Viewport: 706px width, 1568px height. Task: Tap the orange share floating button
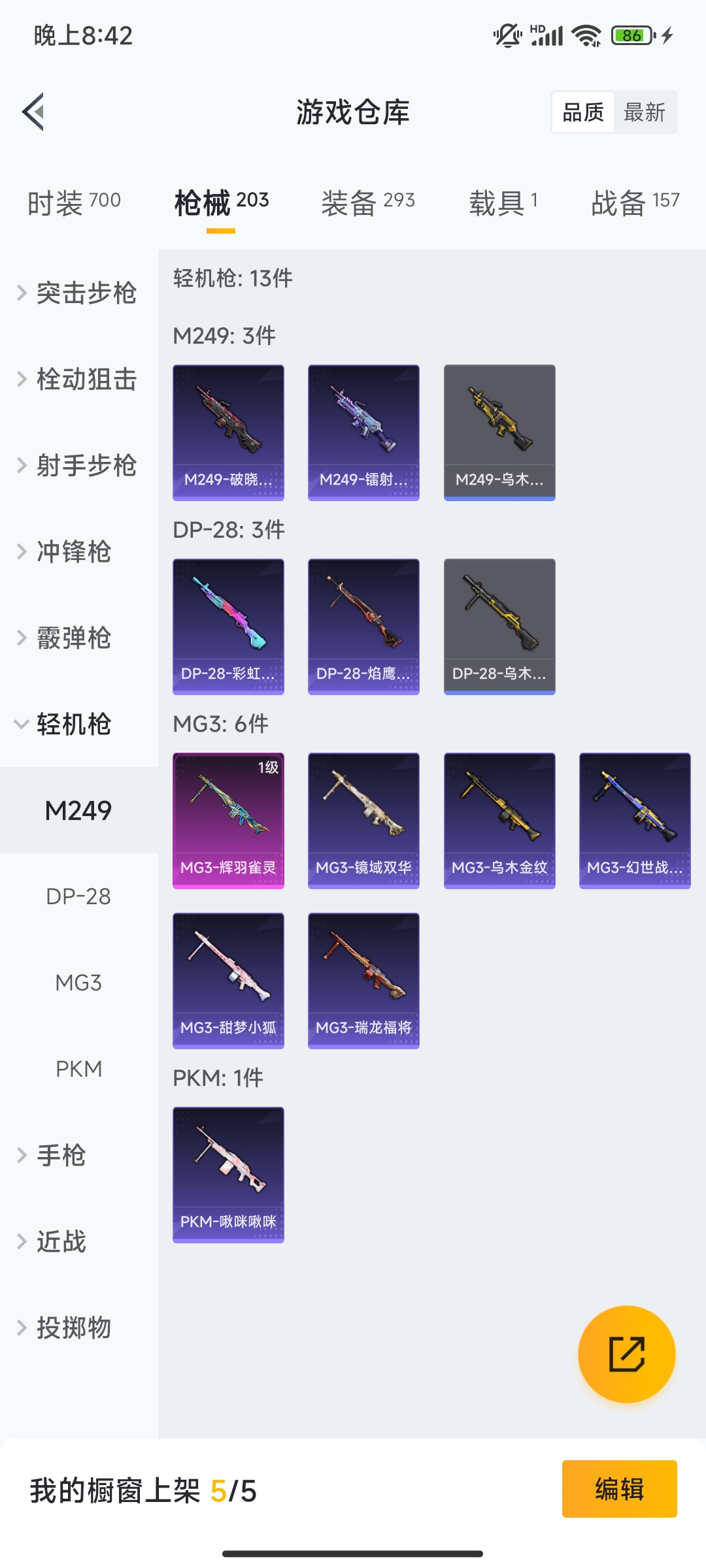tap(626, 1354)
